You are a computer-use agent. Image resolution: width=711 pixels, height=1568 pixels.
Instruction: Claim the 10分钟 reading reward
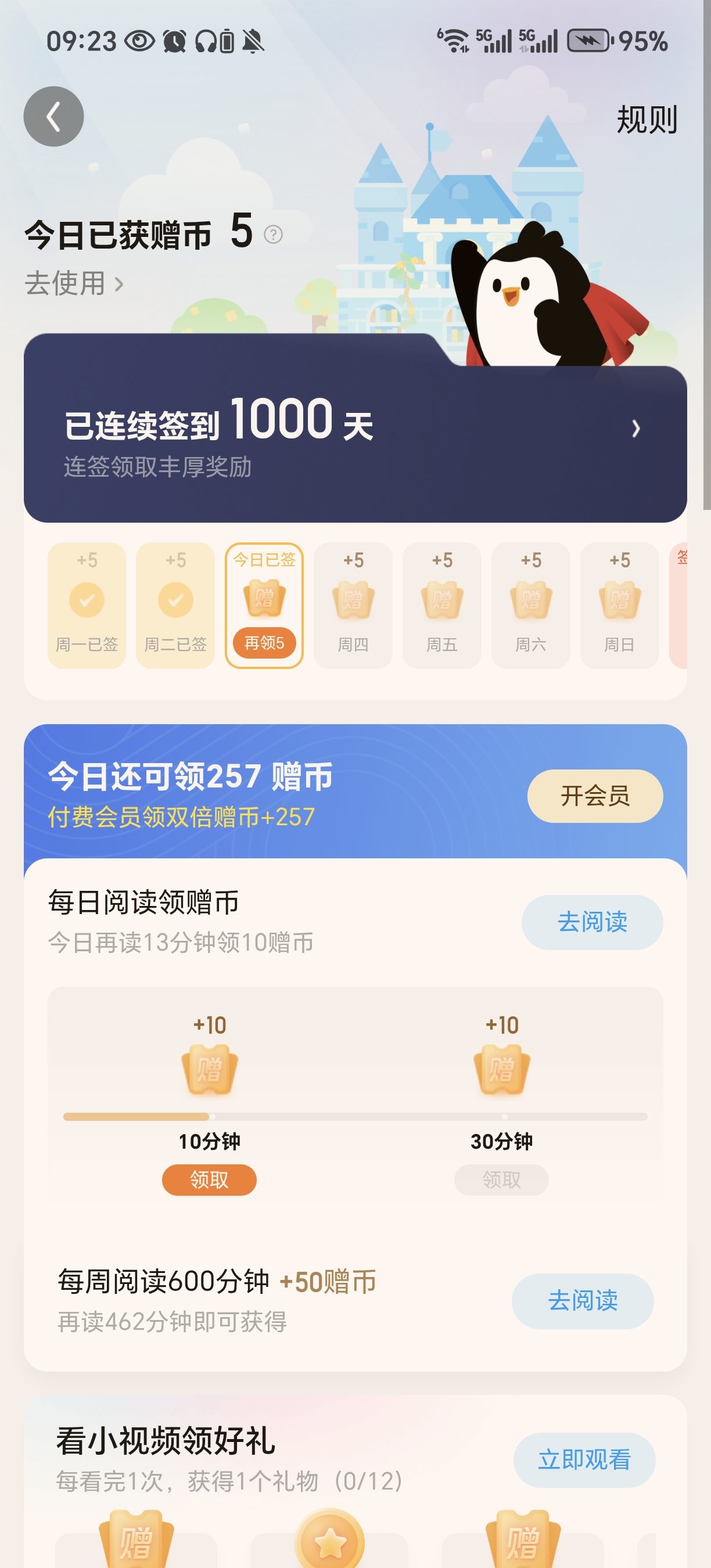pyautogui.click(x=209, y=1179)
